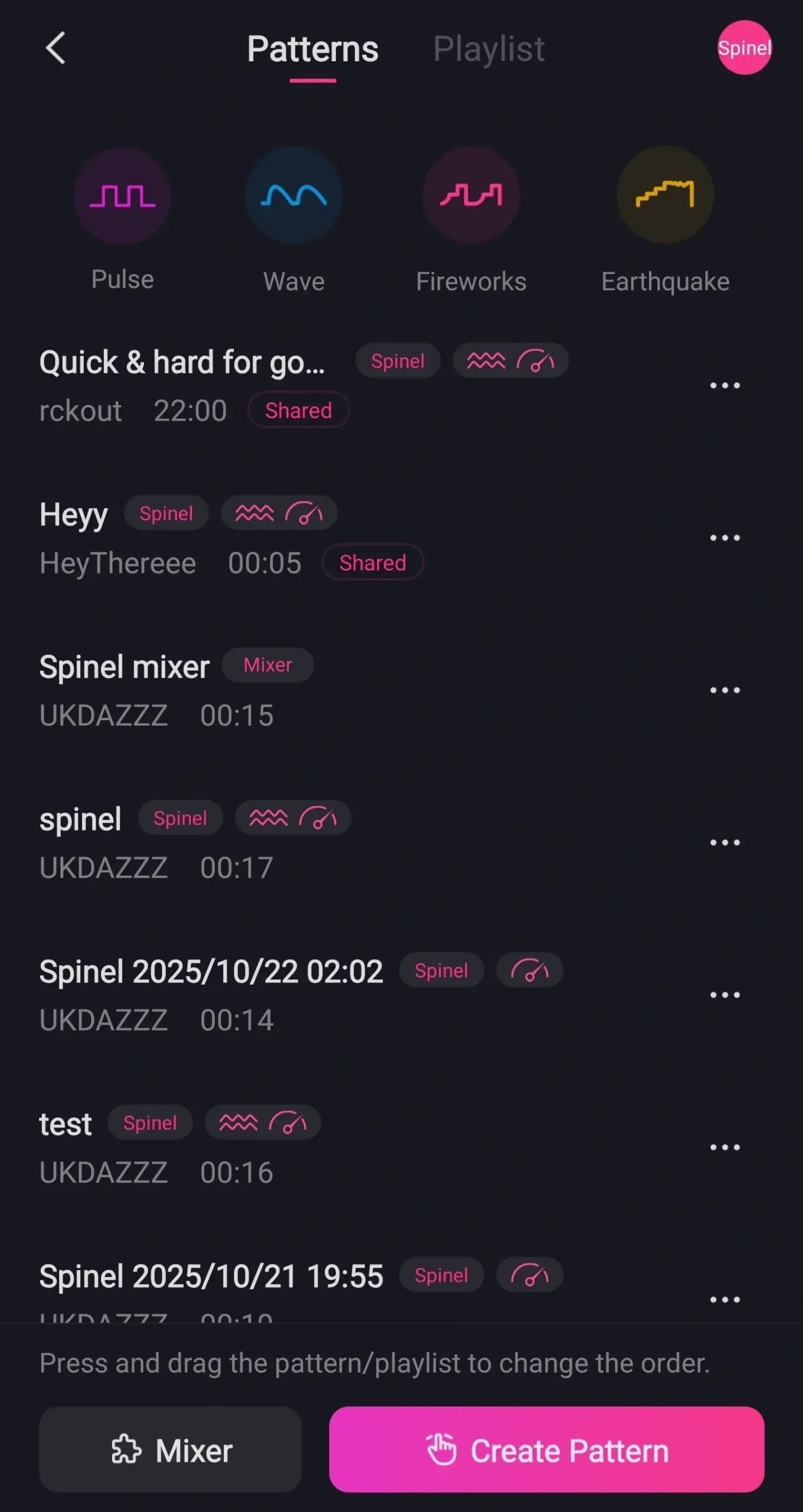Open more options for Spinel mixer
This screenshot has height=1512, width=803.
click(x=724, y=690)
